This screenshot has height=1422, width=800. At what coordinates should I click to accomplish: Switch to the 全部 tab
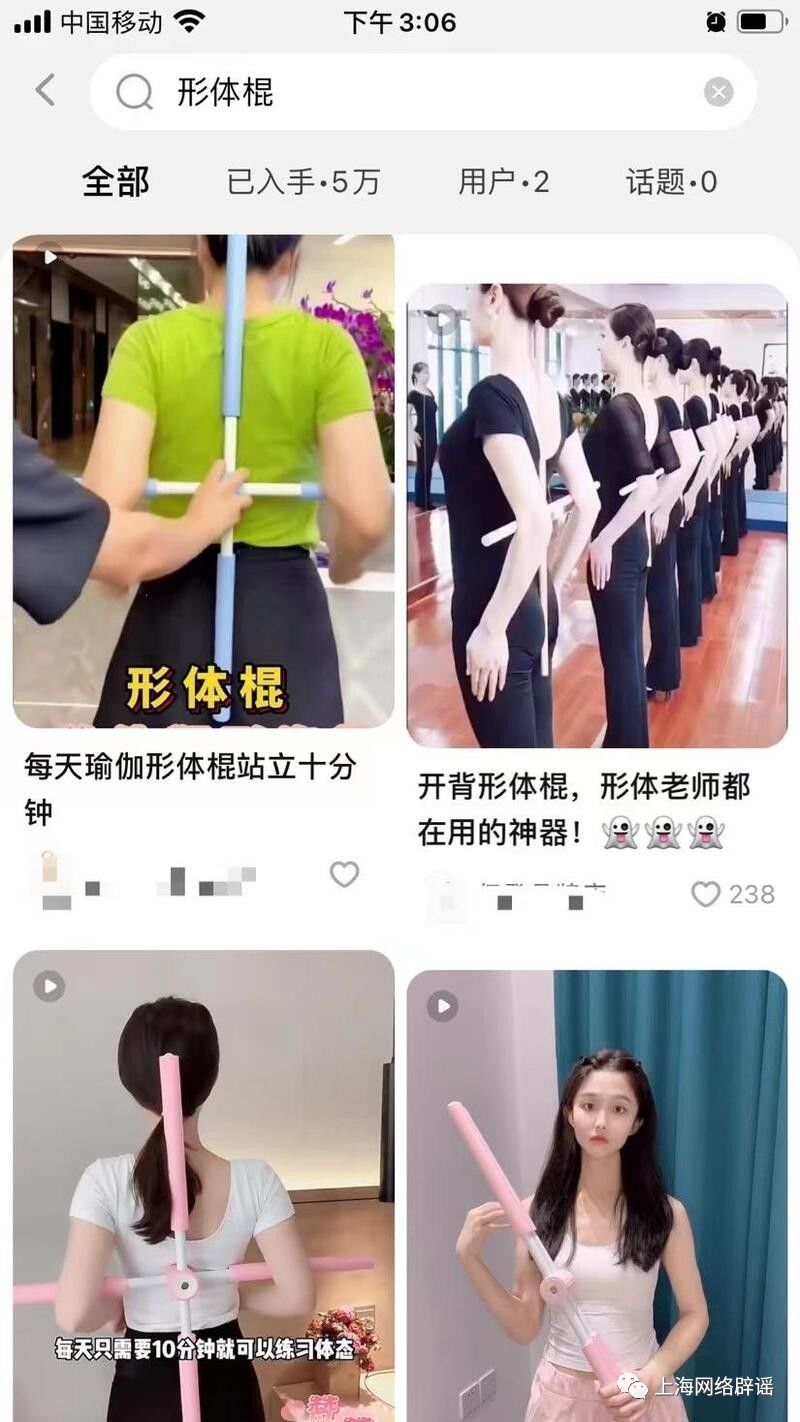[116, 182]
